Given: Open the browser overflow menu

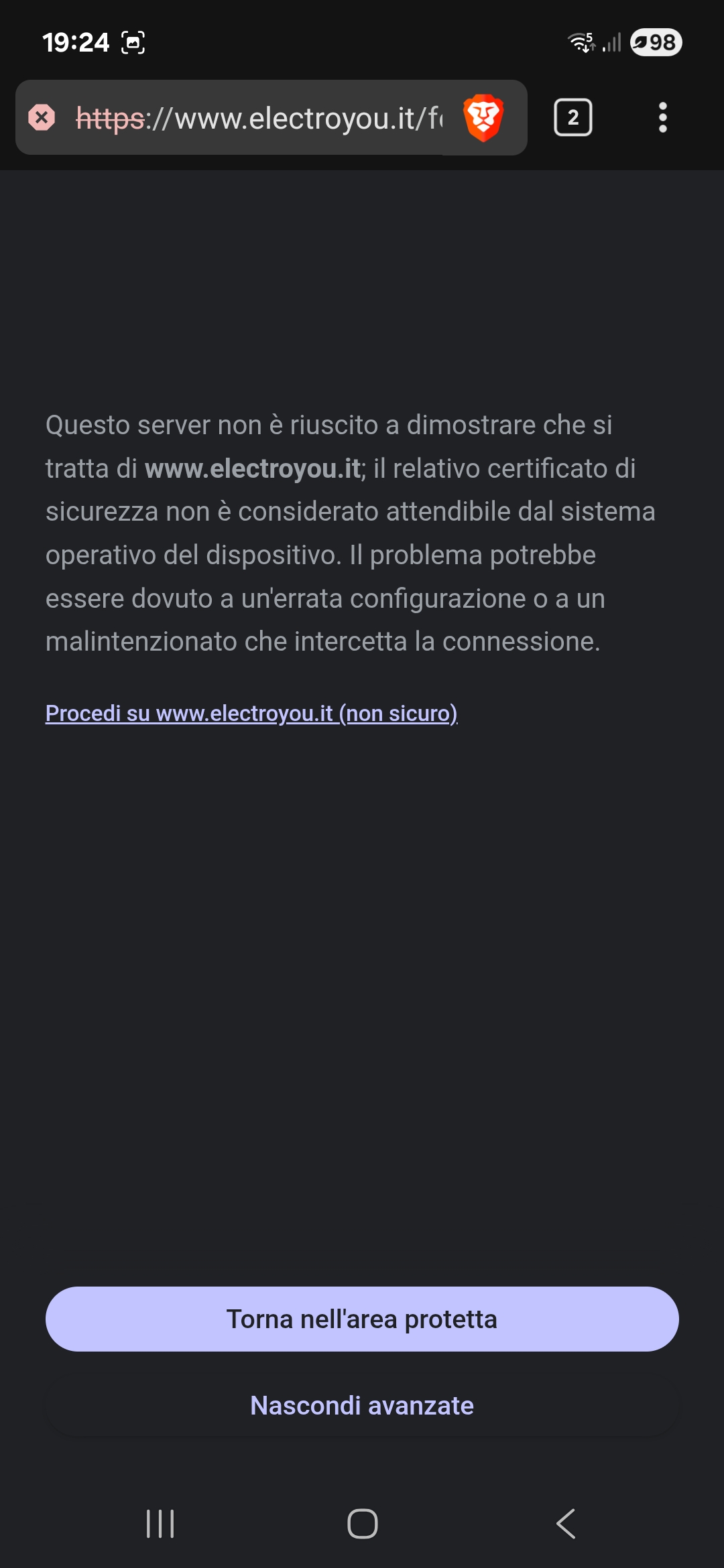Looking at the screenshot, I should pos(662,118).
